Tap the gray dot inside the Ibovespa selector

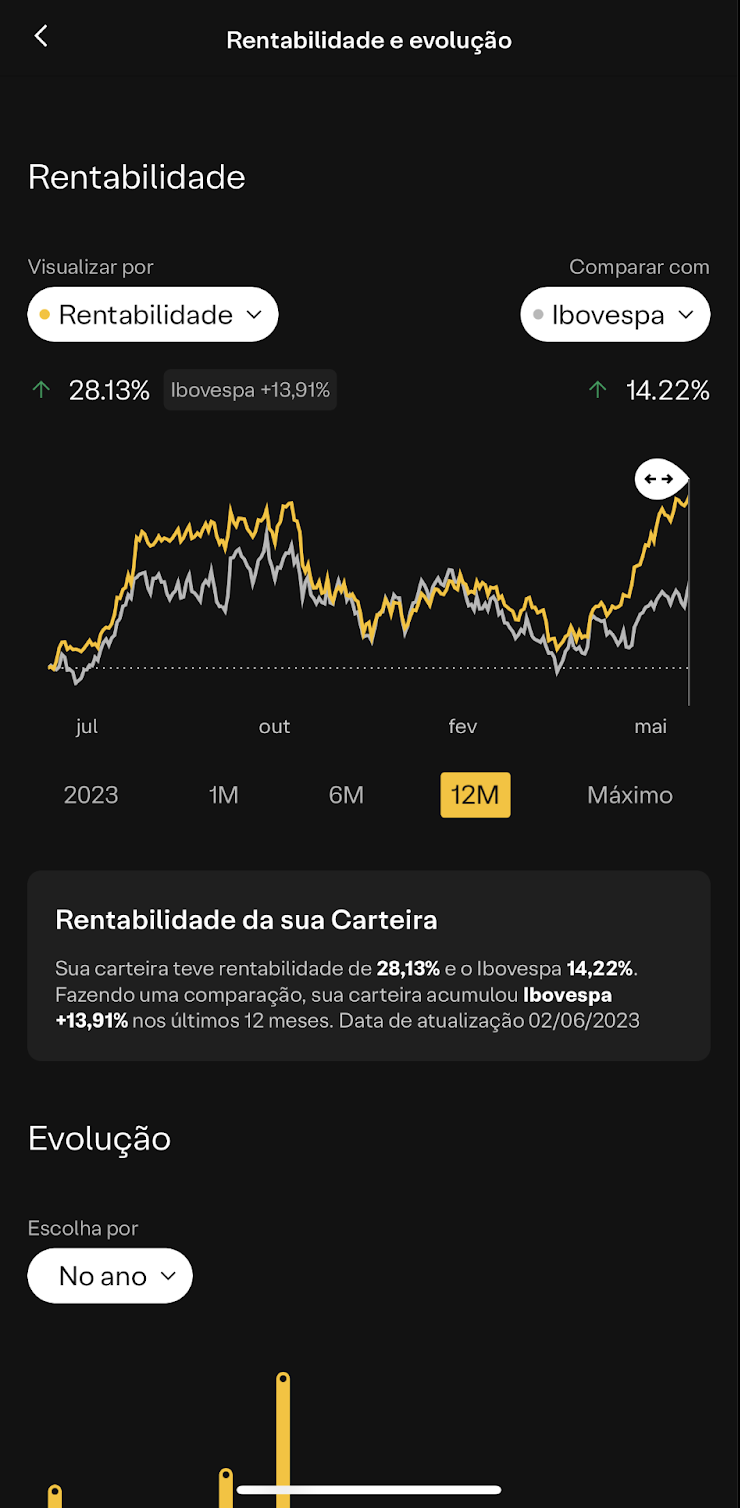(x=541, y=314)
